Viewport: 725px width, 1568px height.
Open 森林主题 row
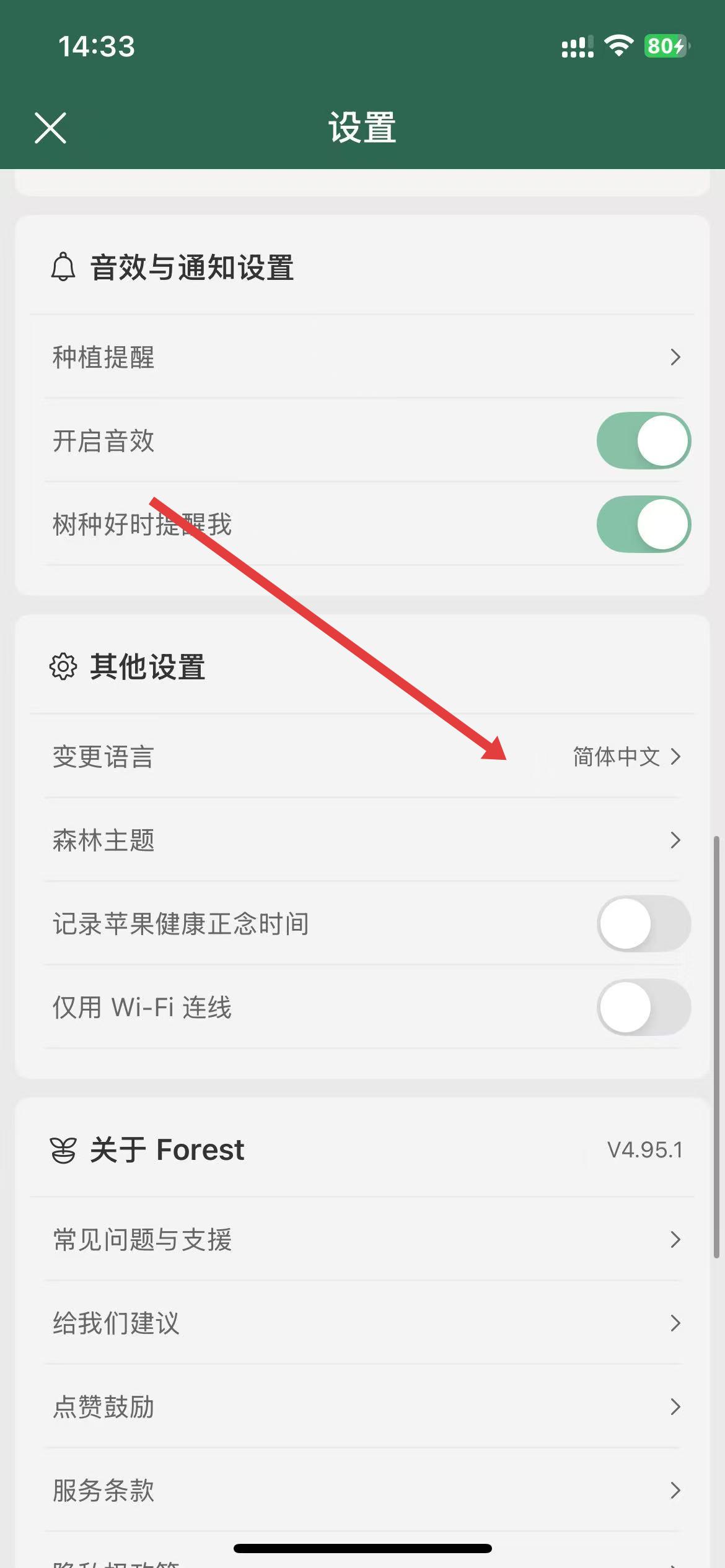point(362,840)
